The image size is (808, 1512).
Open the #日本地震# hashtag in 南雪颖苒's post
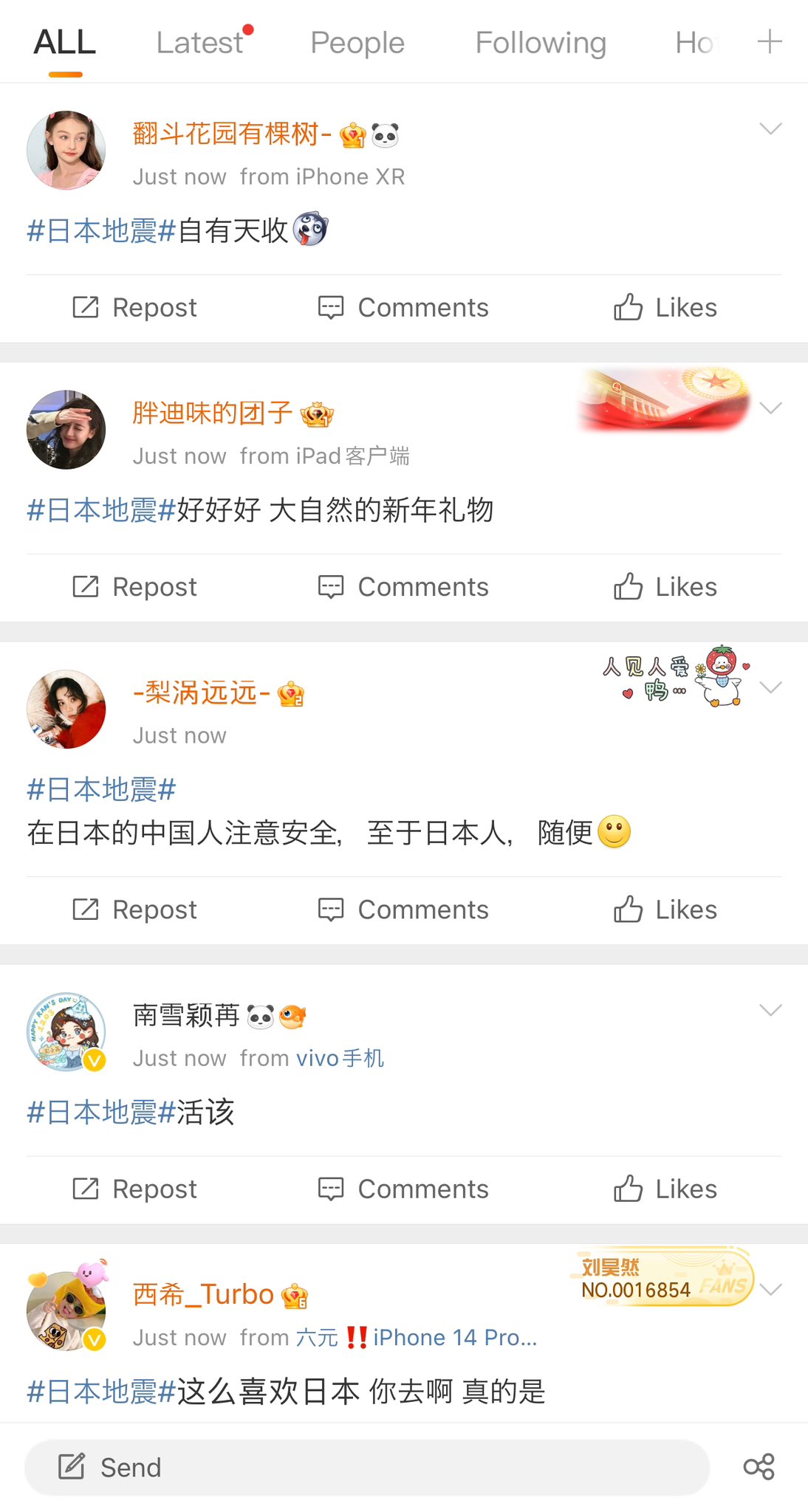101,1113
